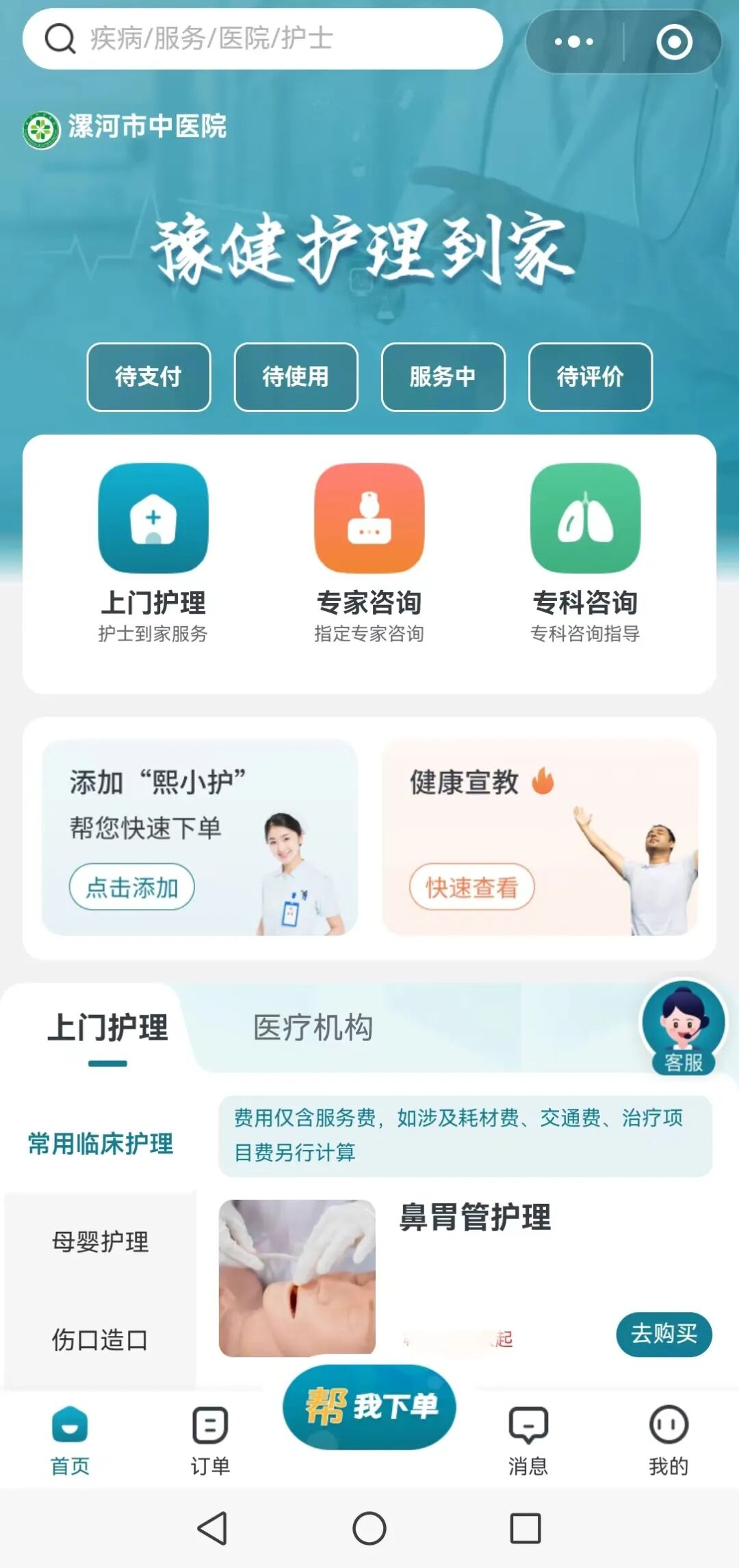Tap 快速查看 under 健康宣教
Screen dimensions: 739x1568
click(471, 888)
